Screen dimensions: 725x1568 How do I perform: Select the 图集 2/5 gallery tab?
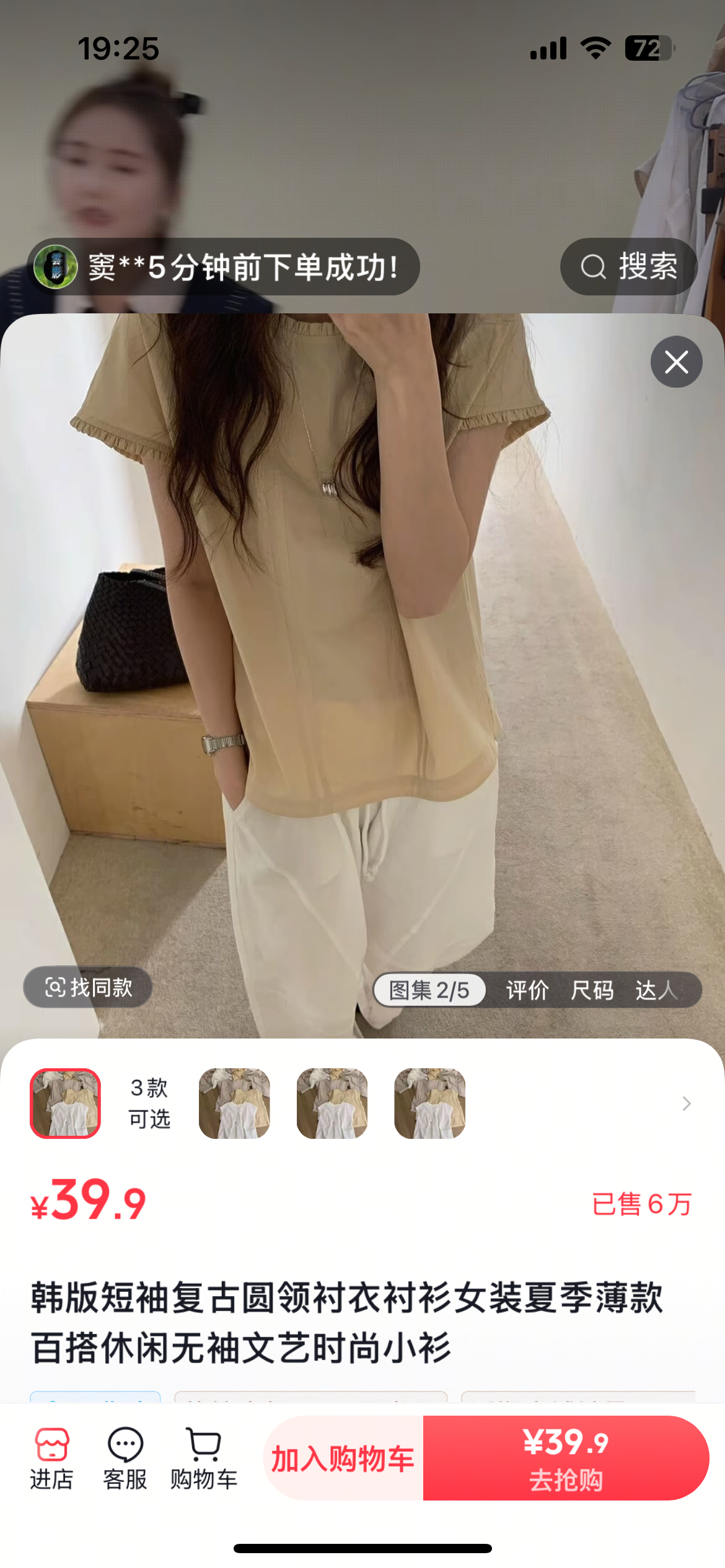coord(429,990)
